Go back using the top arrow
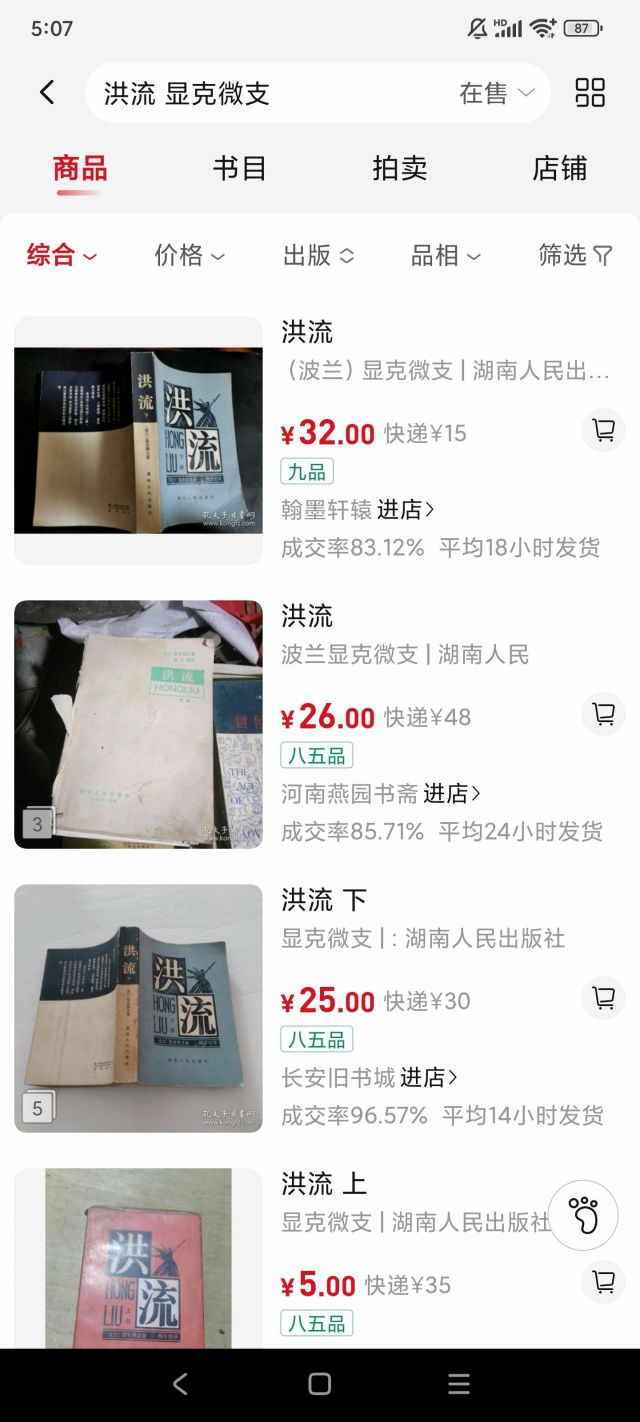640x1422 pixels. pyautogui.click(x=47, y=93)
